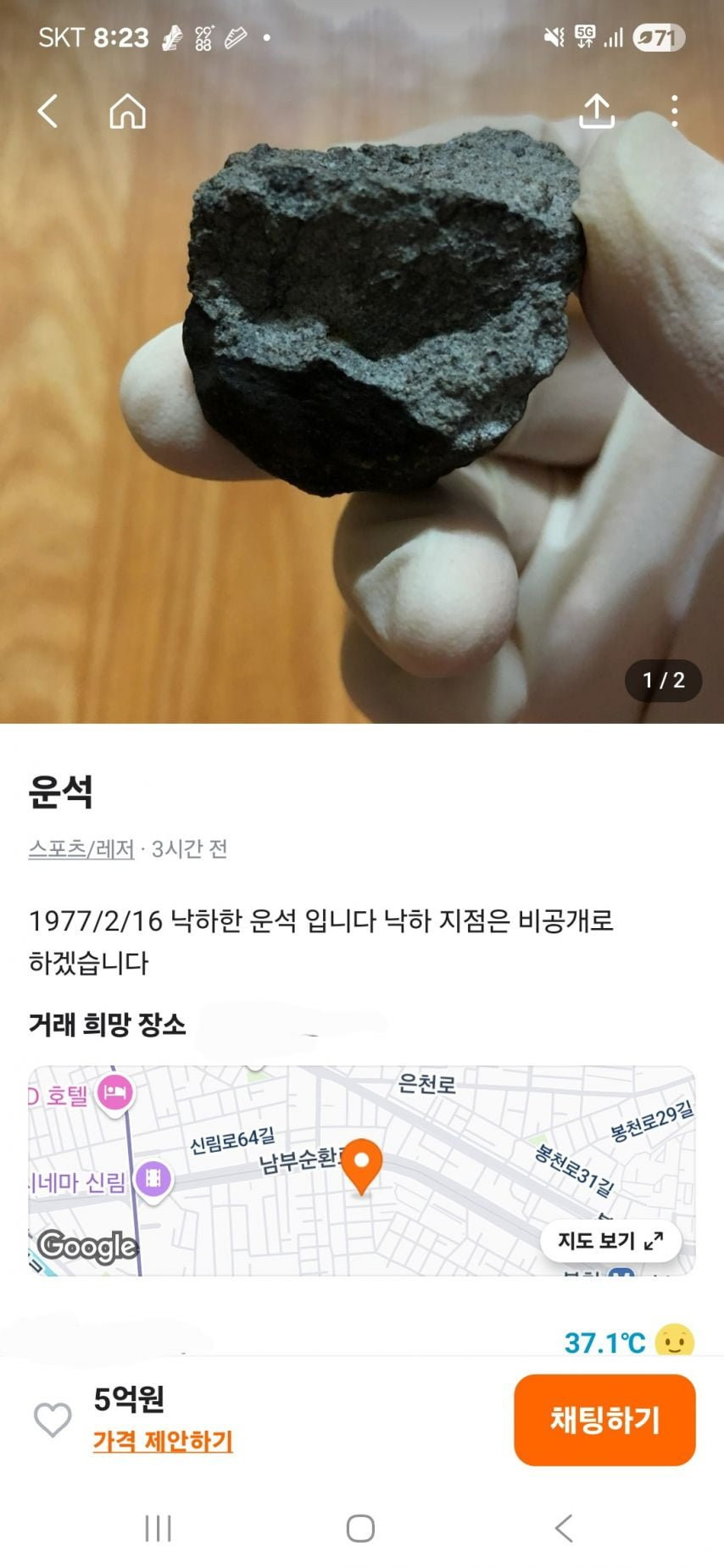Go back using the top arrow
This screenshot has width=724, height=1568.
pyautogui.click(x=48, y=111)
